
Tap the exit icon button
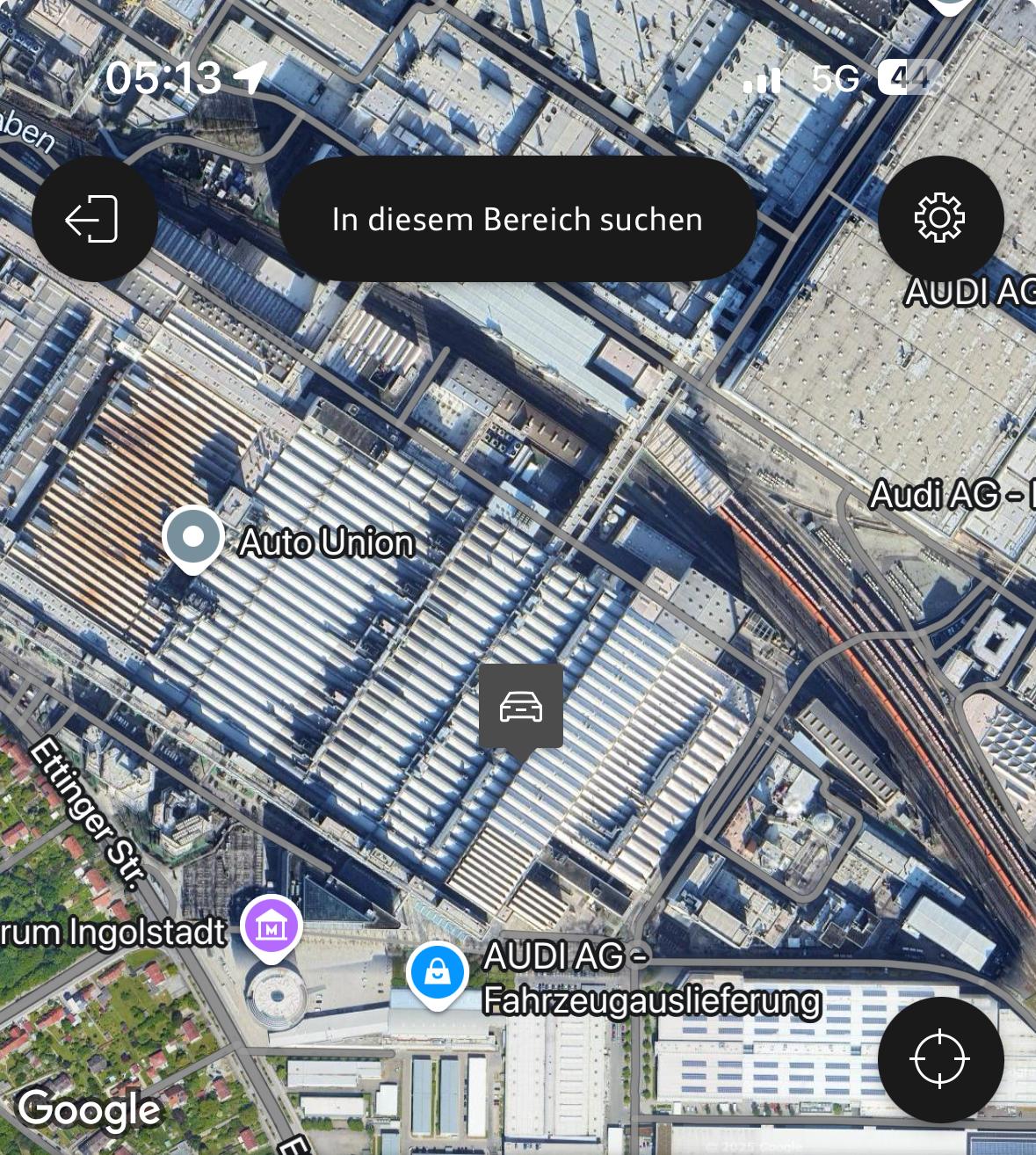click(x=94, y=219)
